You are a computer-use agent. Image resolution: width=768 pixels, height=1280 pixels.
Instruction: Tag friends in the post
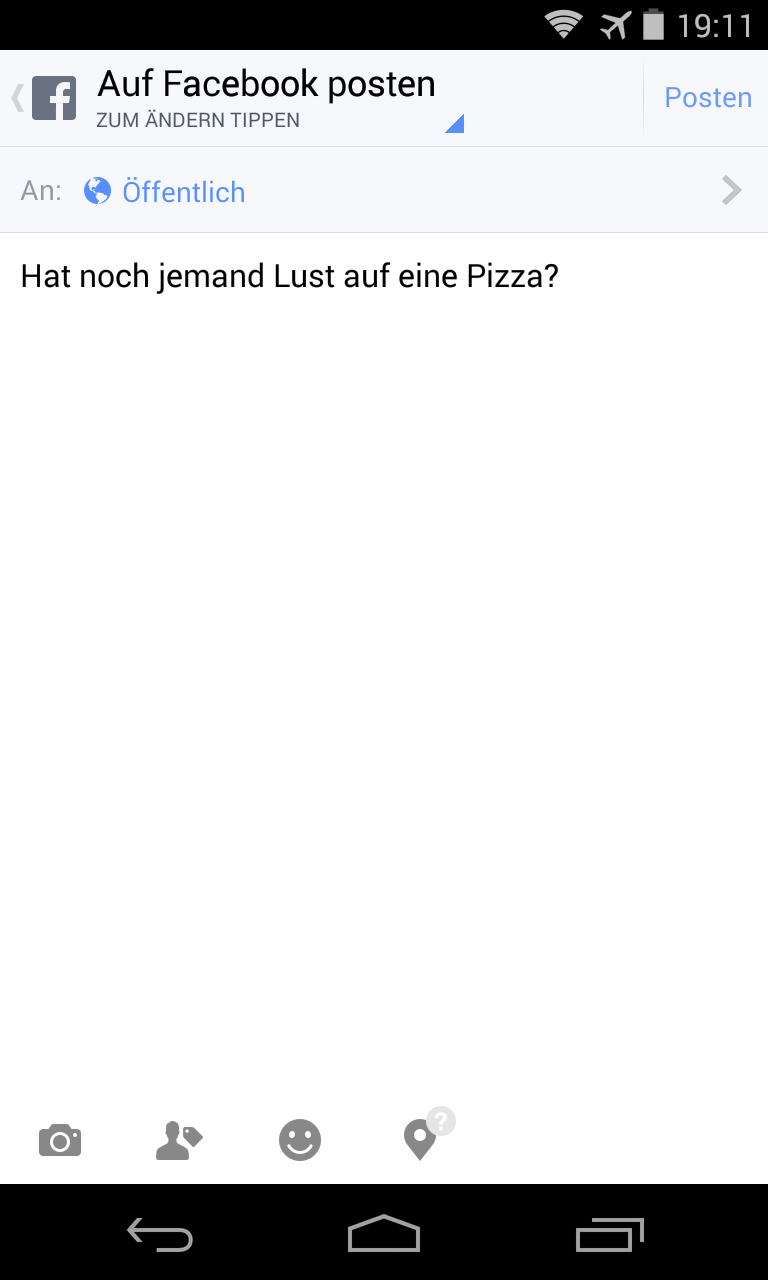tap(179, 1140)
